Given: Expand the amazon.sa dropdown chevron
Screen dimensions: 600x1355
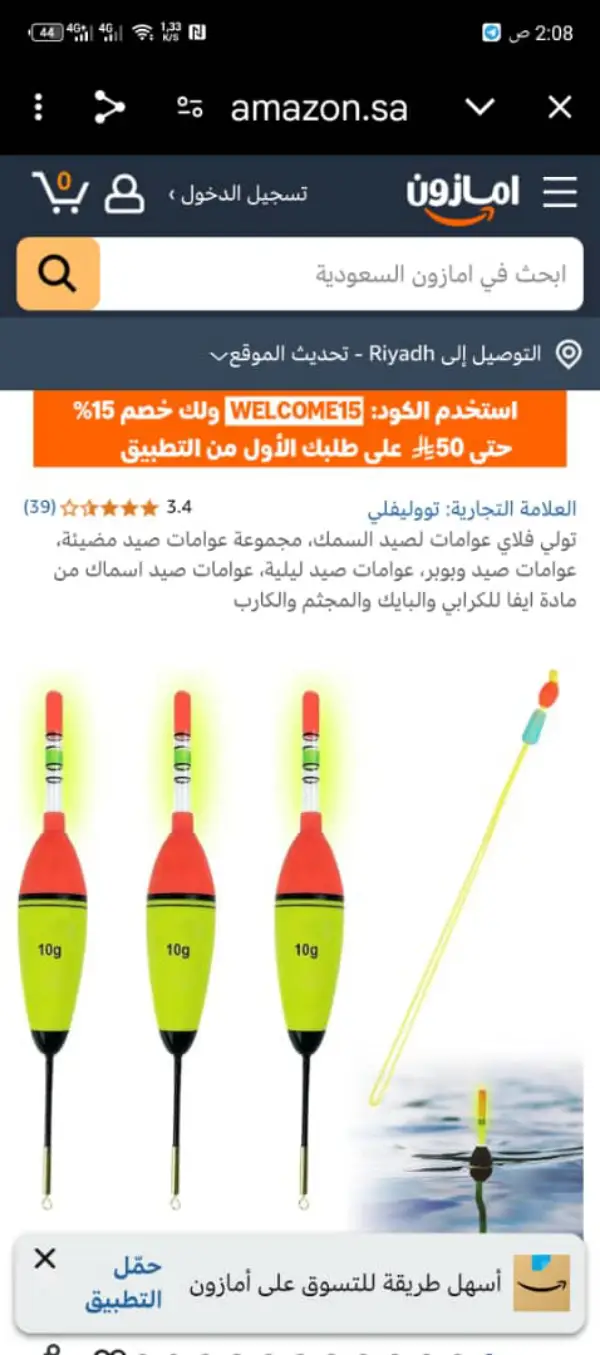Looking at the screenshot, I should 480,107.
